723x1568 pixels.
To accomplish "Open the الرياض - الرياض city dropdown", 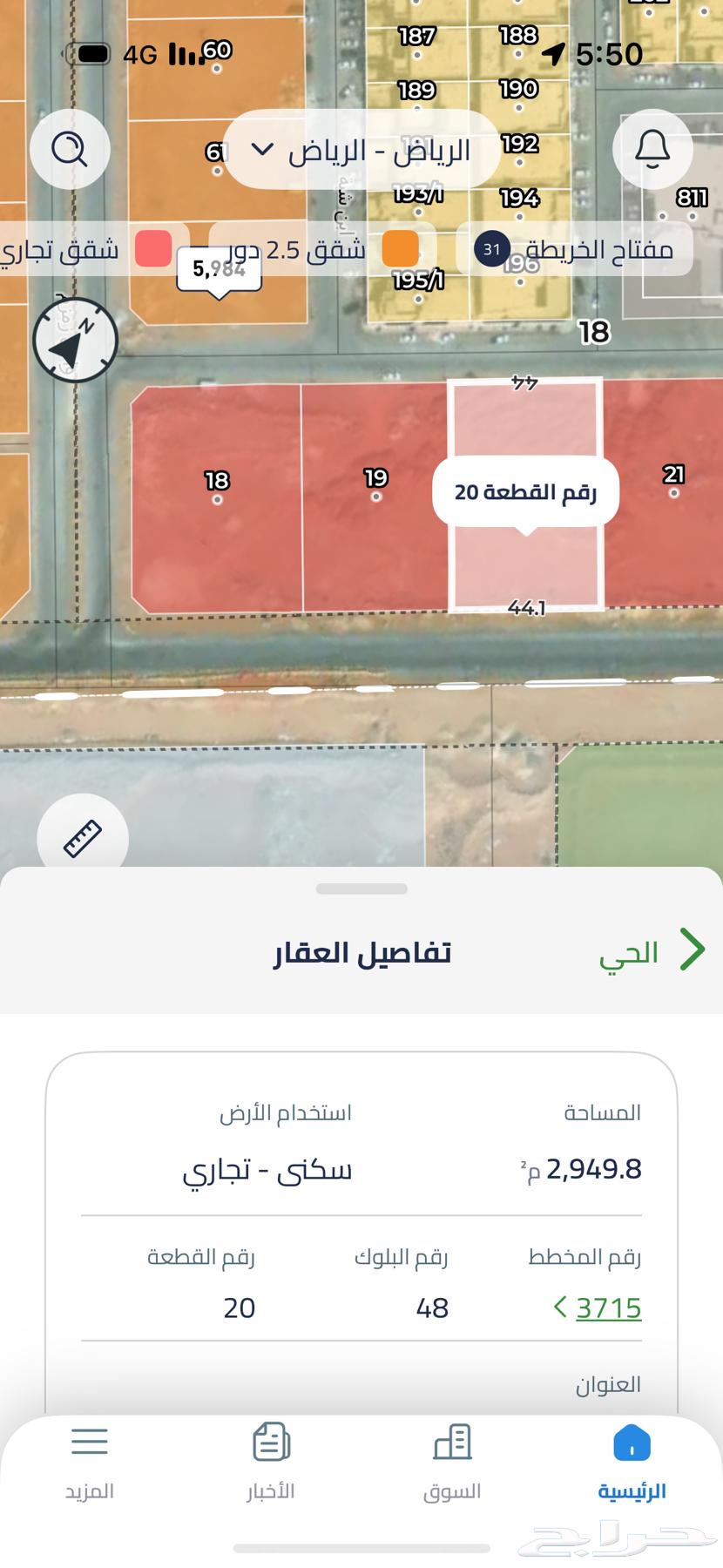I will pos(360,150).
